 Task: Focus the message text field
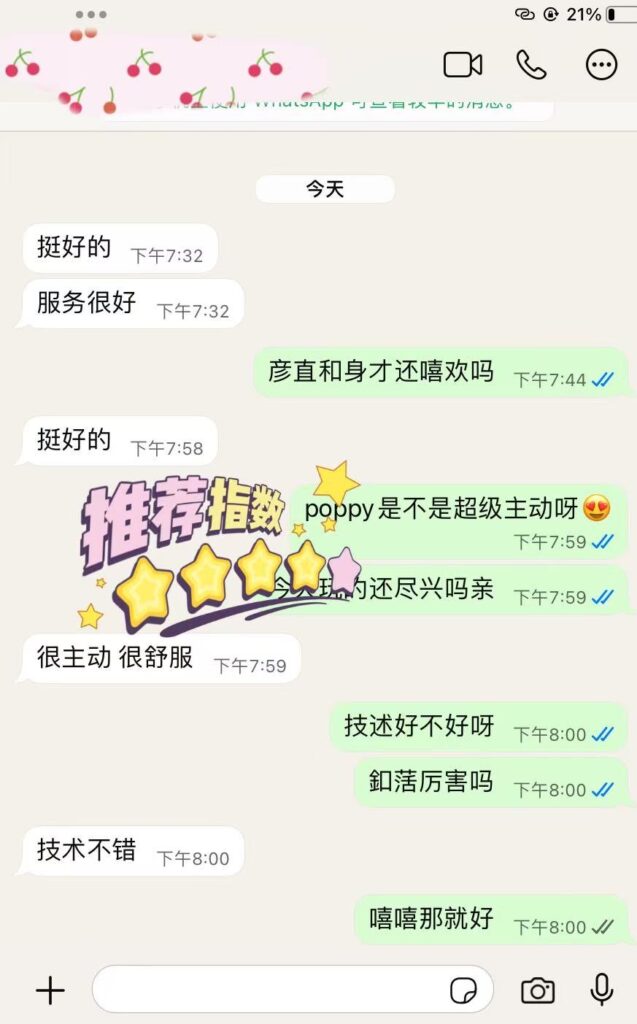click(x=270, y=990)
